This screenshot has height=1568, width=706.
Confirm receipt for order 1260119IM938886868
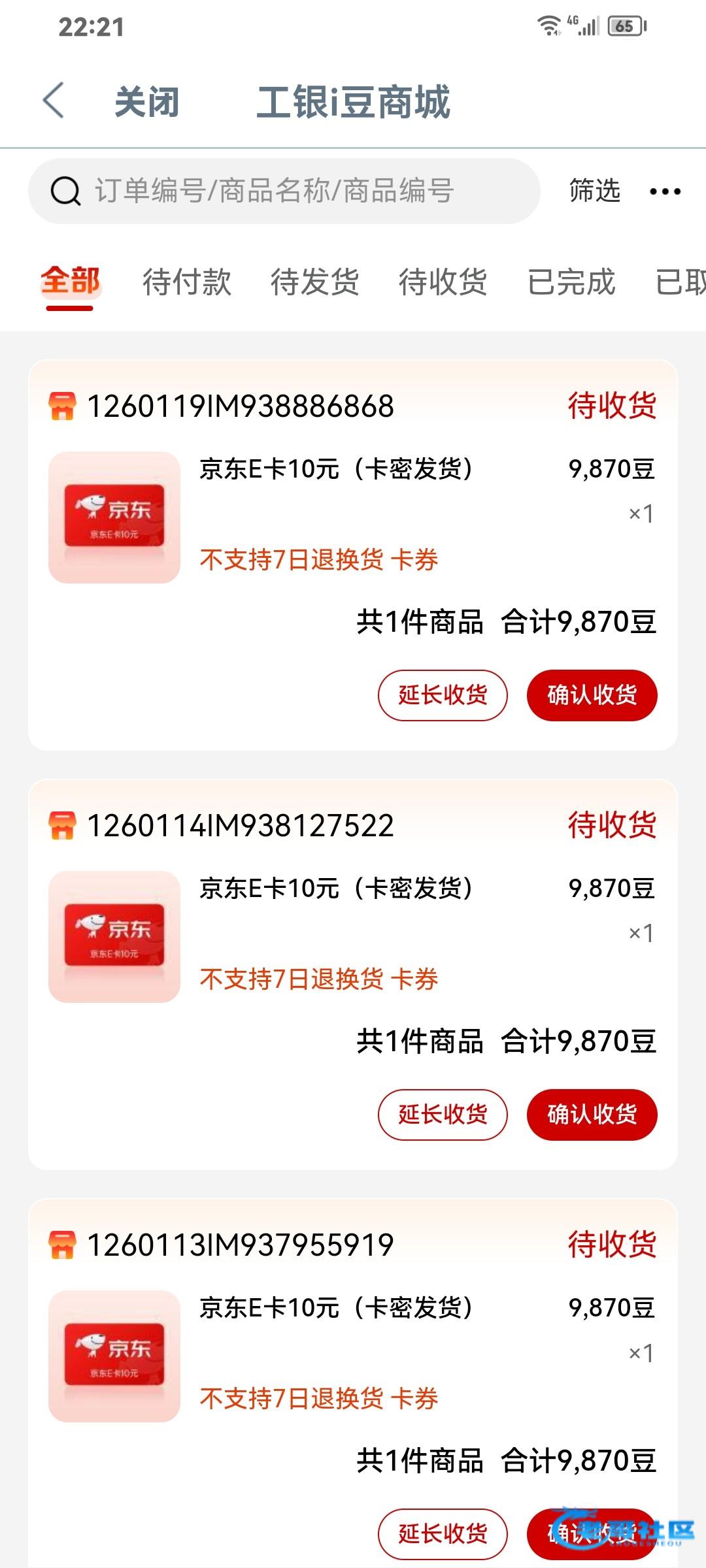[592, 695]
